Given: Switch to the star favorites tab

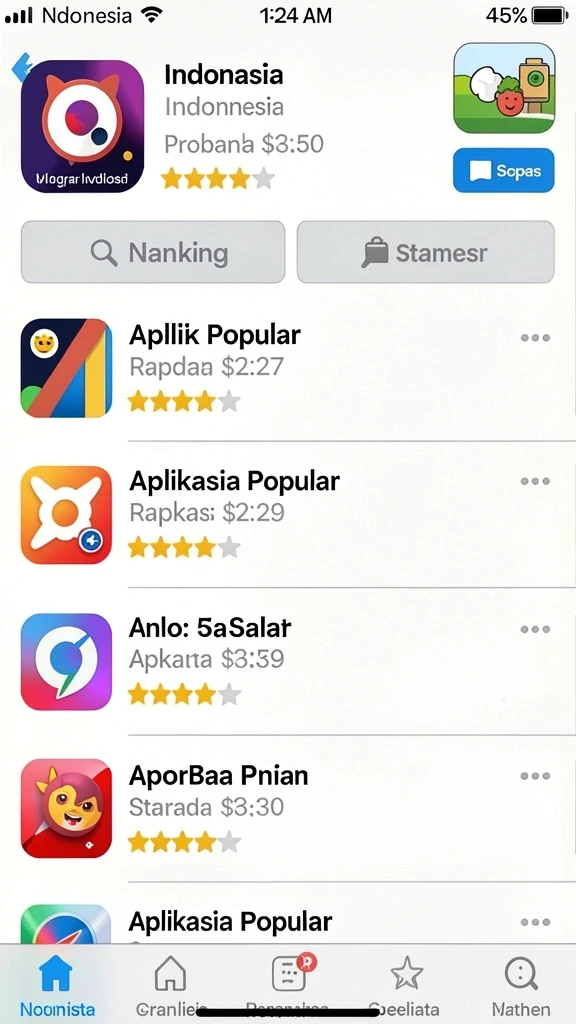Looking at the screenshot, I should coord(406,985).
